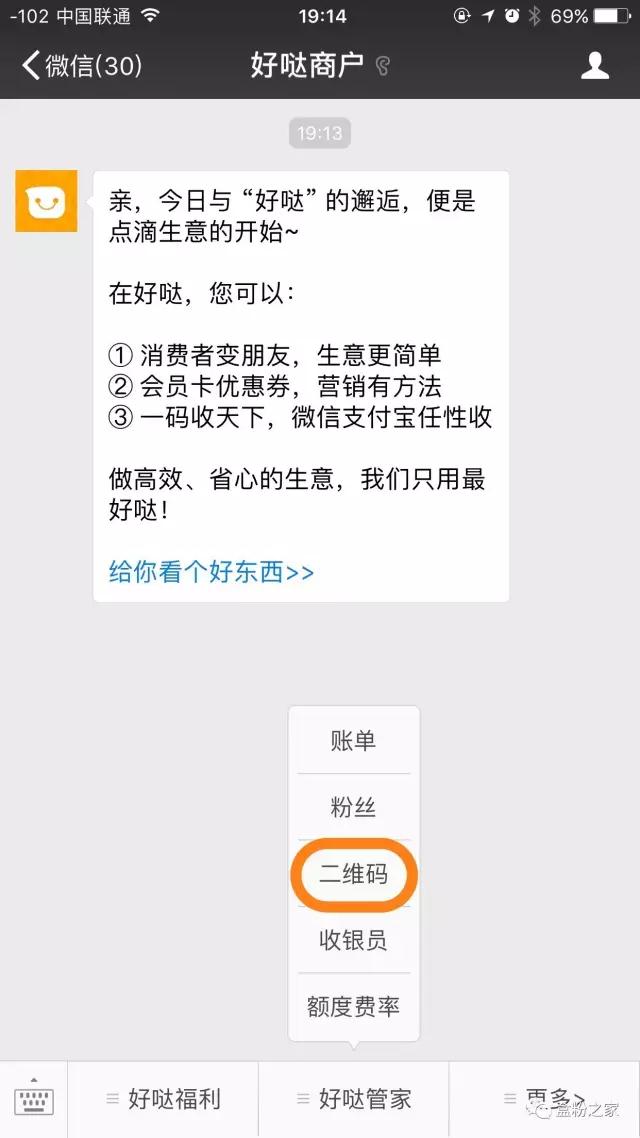Viewport: 640px width, 1138px height.
Task: Expand the 更多 bottom menu
Action: (546, 1099)
